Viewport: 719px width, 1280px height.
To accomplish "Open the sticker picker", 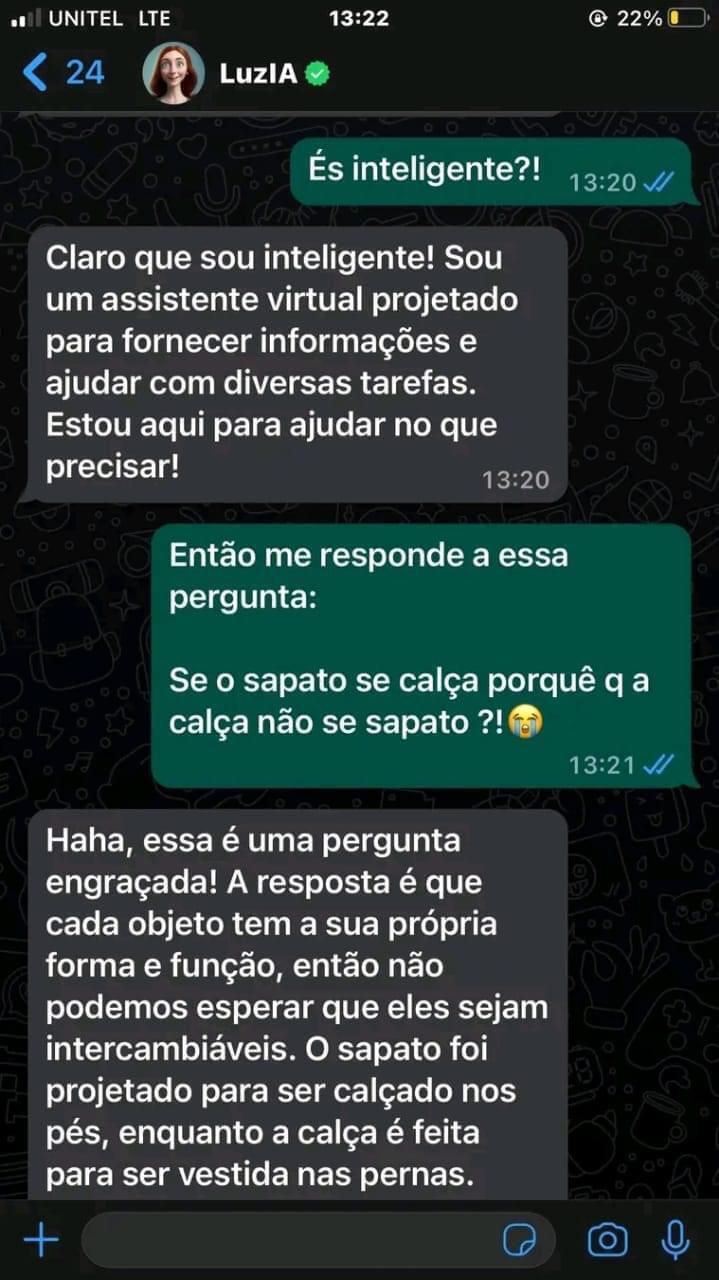I will [x=519, y=1241].
